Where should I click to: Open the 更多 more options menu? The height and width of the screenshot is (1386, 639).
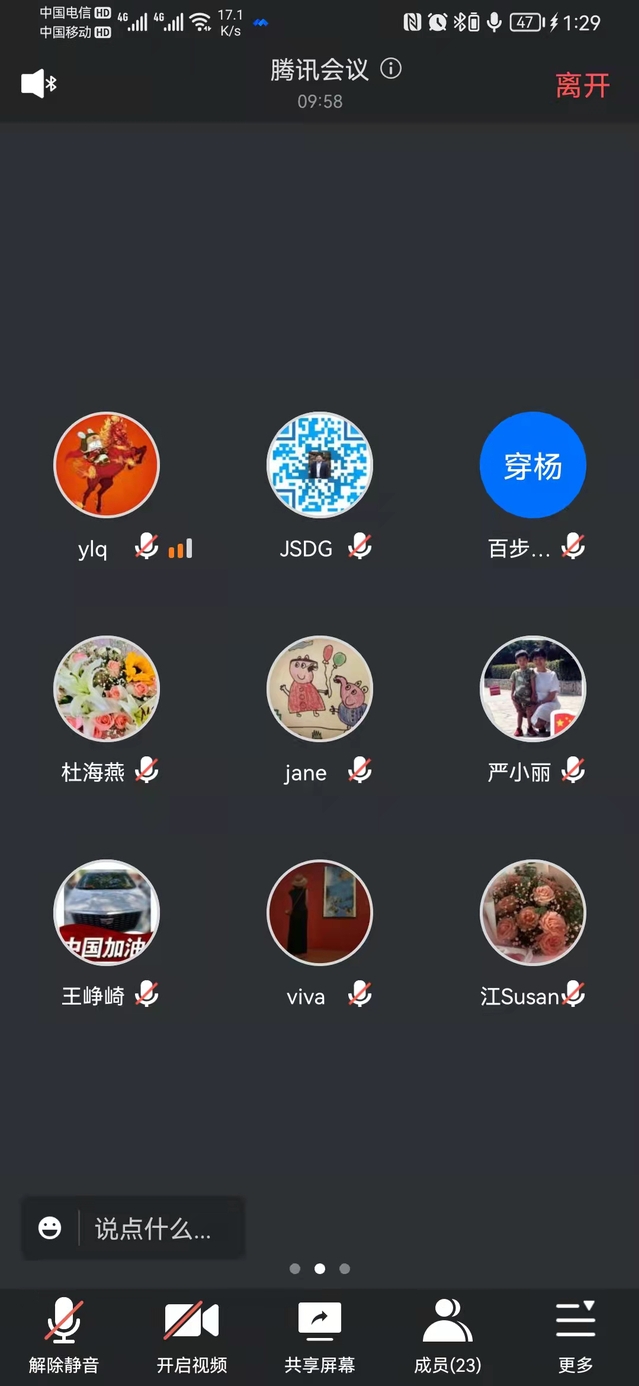point(575,1335)
